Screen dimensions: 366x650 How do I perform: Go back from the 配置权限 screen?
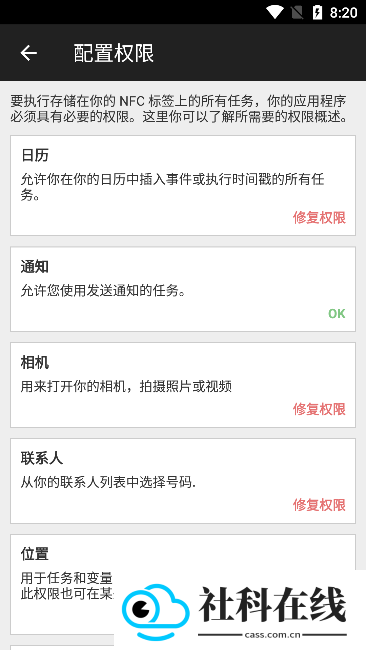click(29, 53)
